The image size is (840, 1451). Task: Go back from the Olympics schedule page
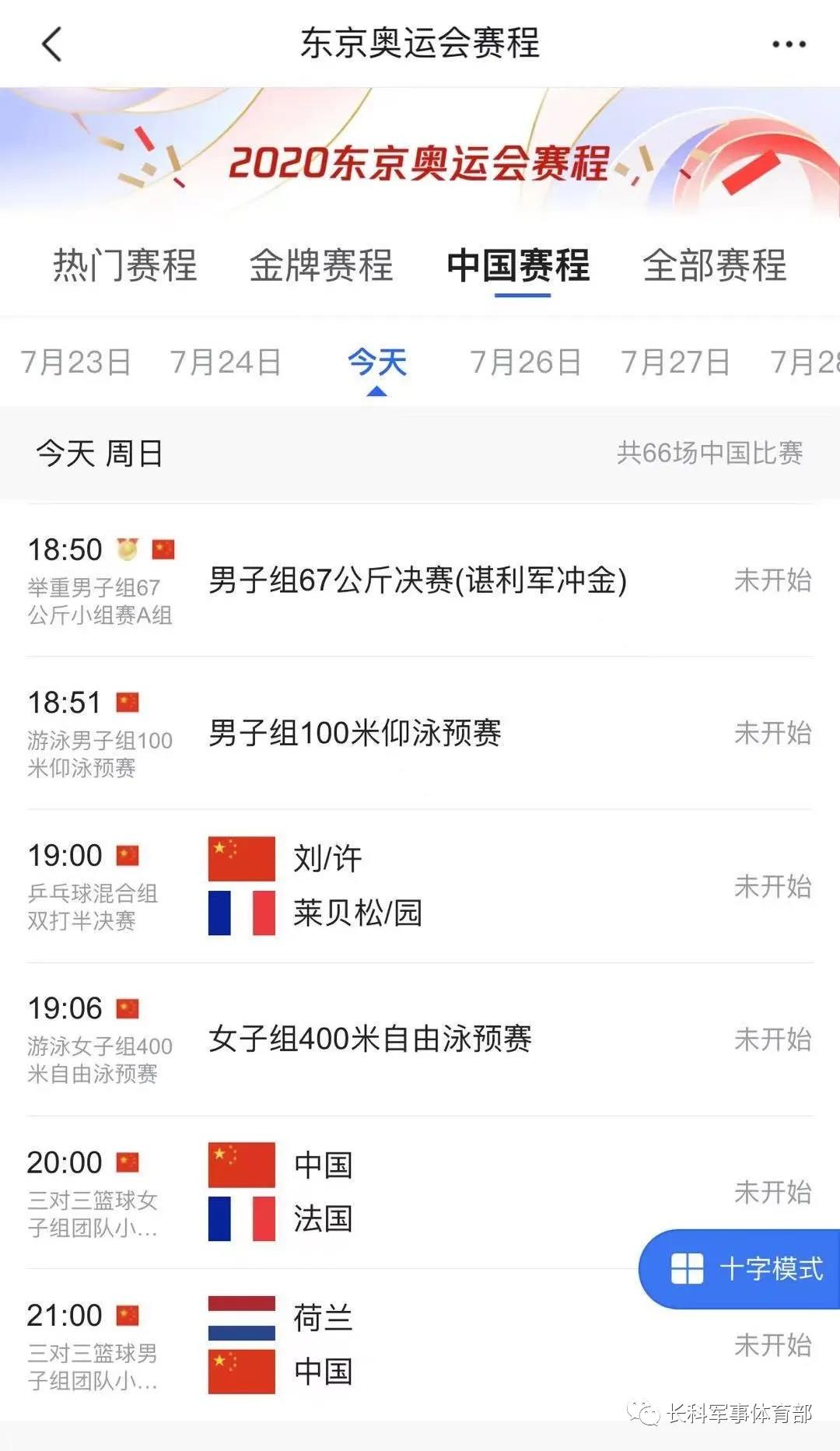pos(51,44)
